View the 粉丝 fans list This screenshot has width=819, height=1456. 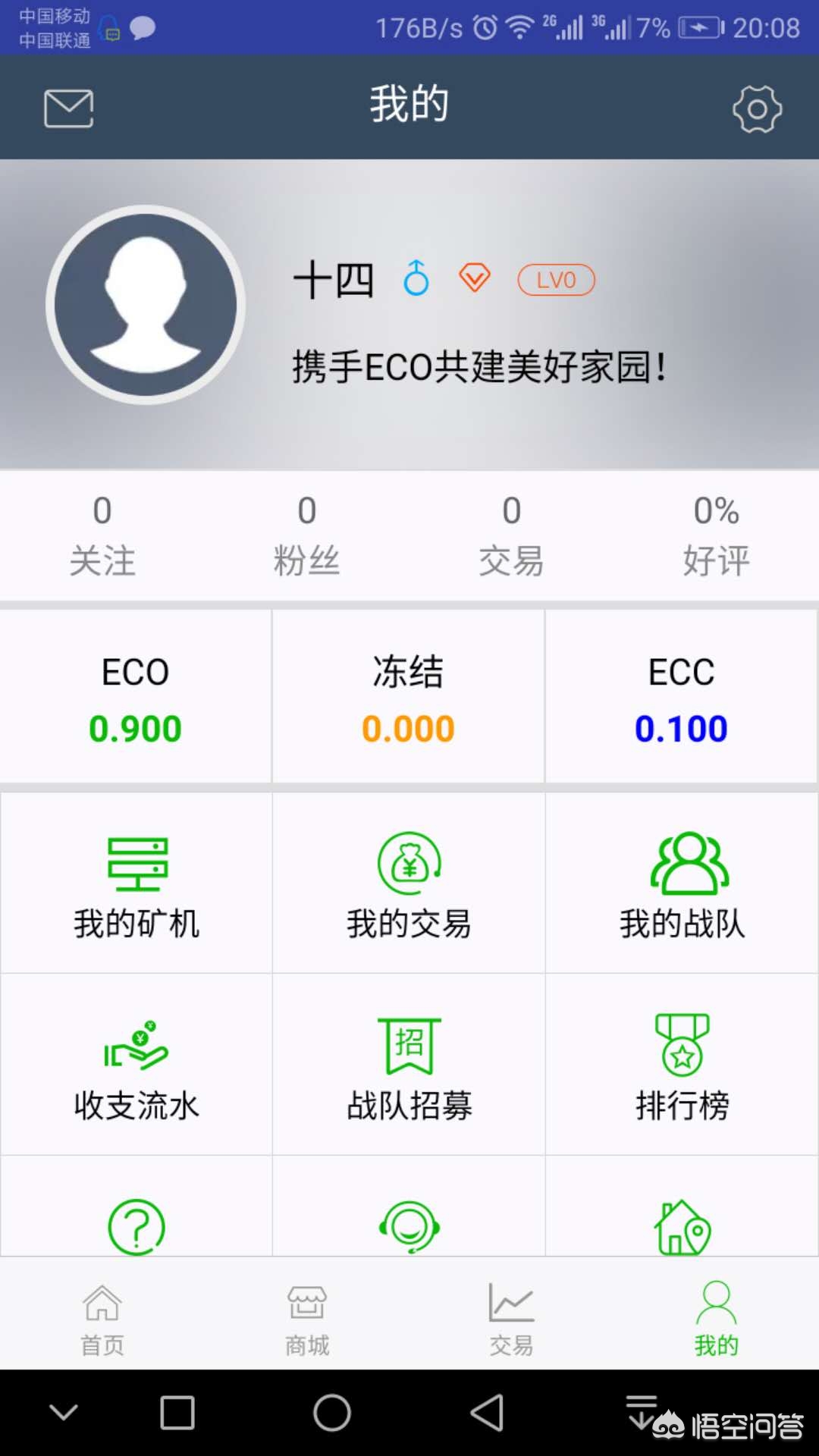click(306, 535)
